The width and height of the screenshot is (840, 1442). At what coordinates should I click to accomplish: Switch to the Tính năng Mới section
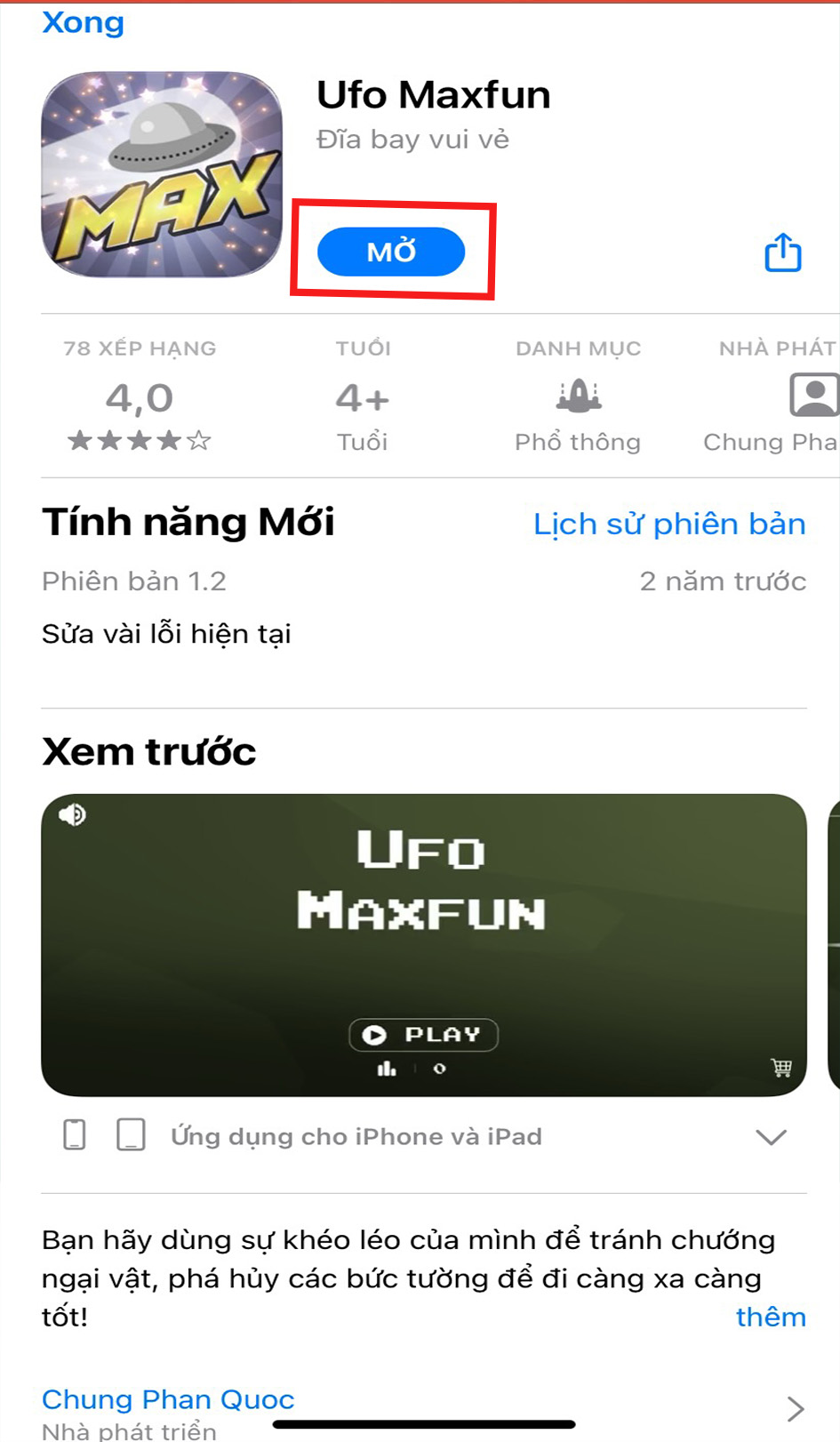tap(188, 523)
